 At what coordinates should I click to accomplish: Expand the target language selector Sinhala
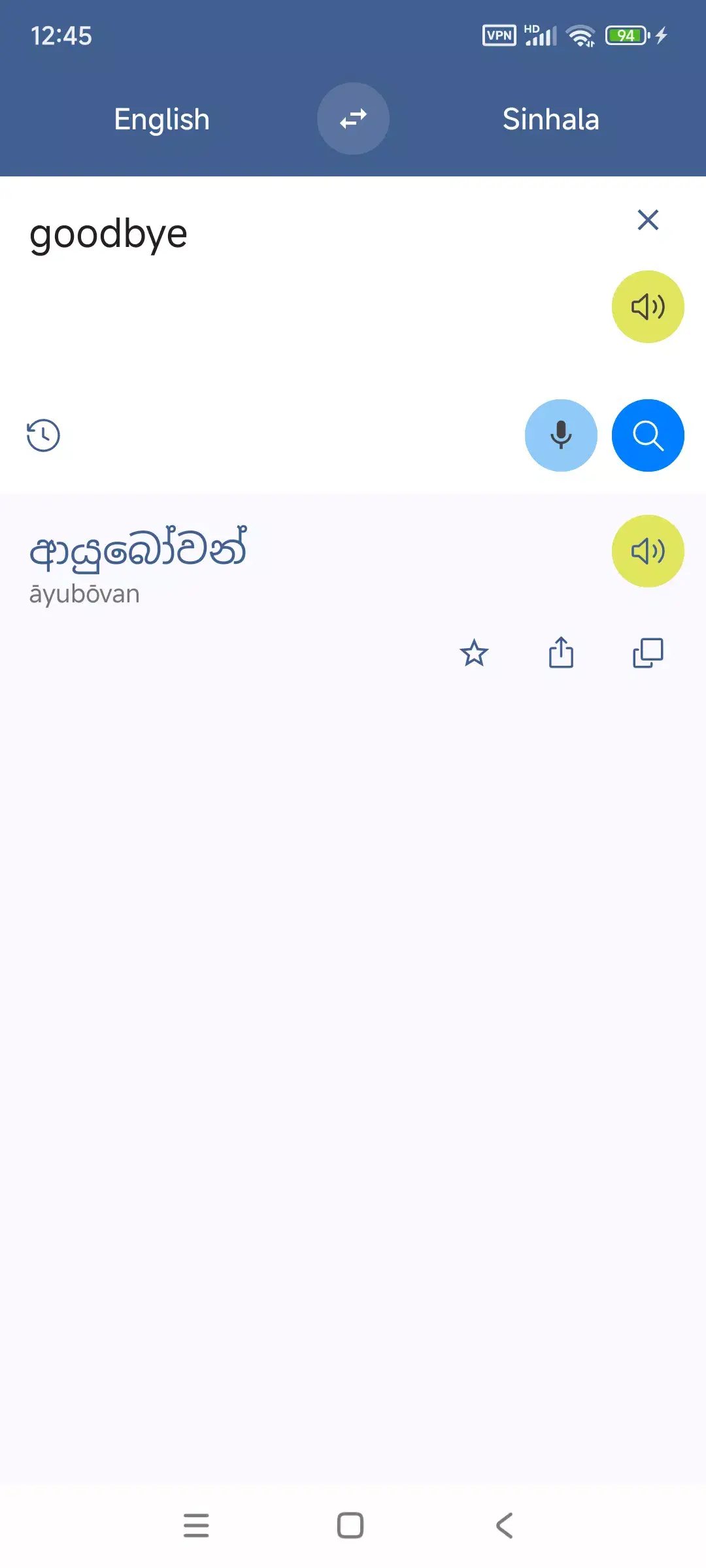click(x=552, y=119)
